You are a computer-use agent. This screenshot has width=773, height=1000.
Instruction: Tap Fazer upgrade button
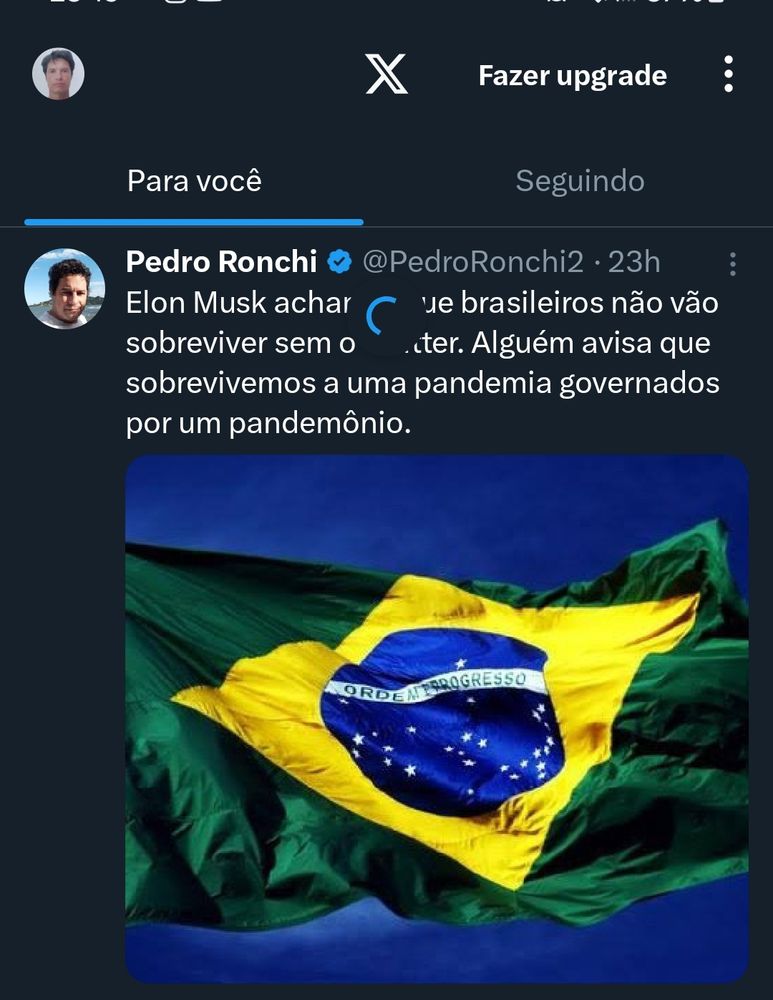(572, 75)
